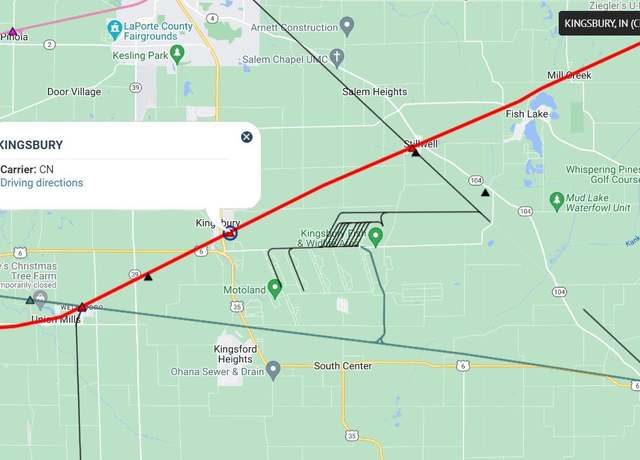Select LaPorte County Fairgrounds pin
This screenshot has height=460, width=640.
click(x=115, y=27)
